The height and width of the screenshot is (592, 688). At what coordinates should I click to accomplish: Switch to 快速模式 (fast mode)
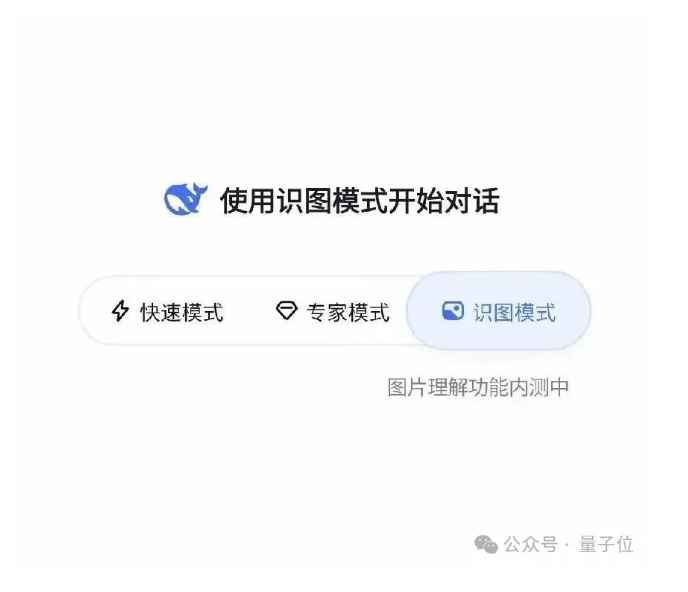[x=167, y=312]
